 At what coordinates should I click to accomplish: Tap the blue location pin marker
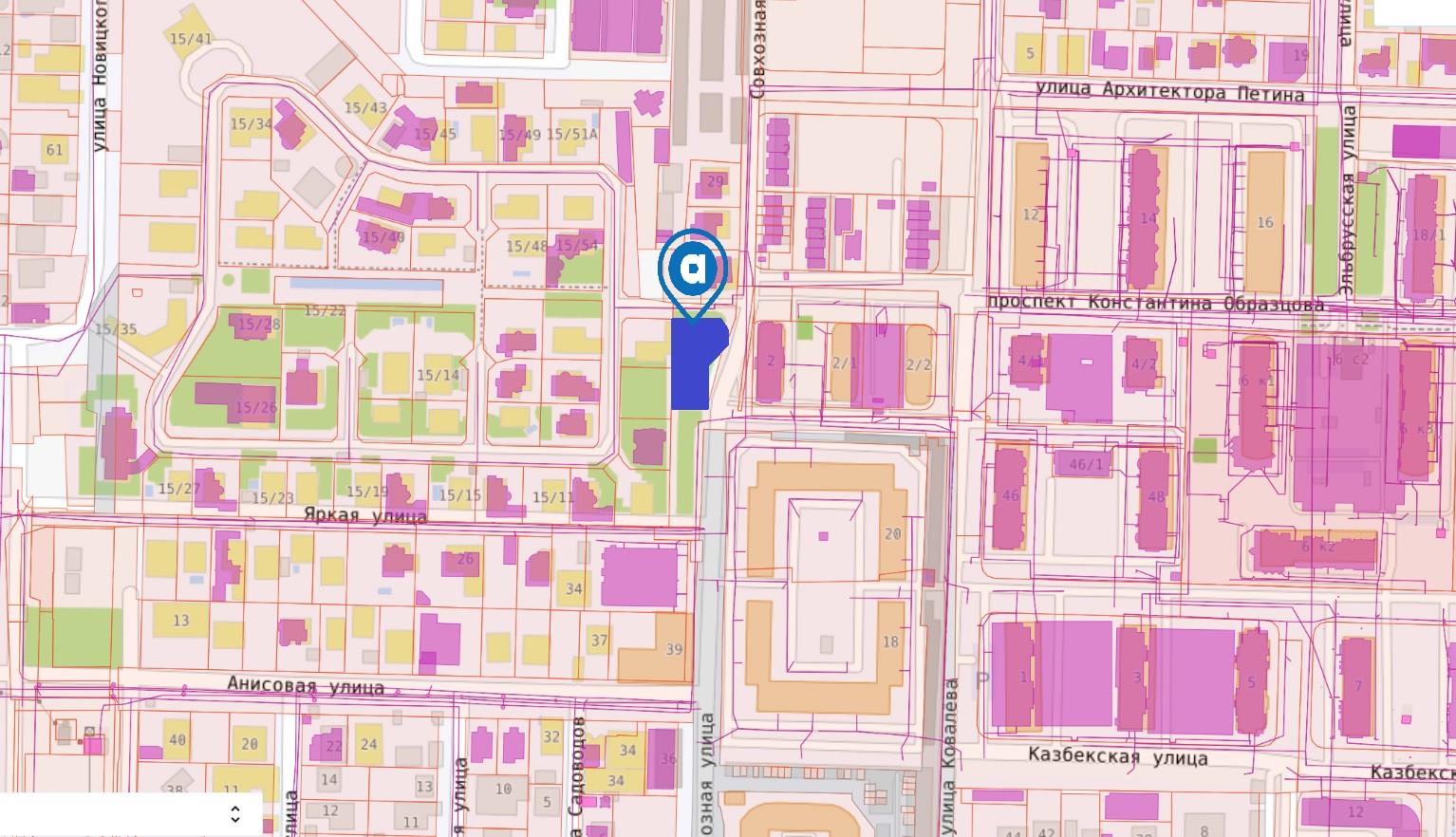click(695, 270)
